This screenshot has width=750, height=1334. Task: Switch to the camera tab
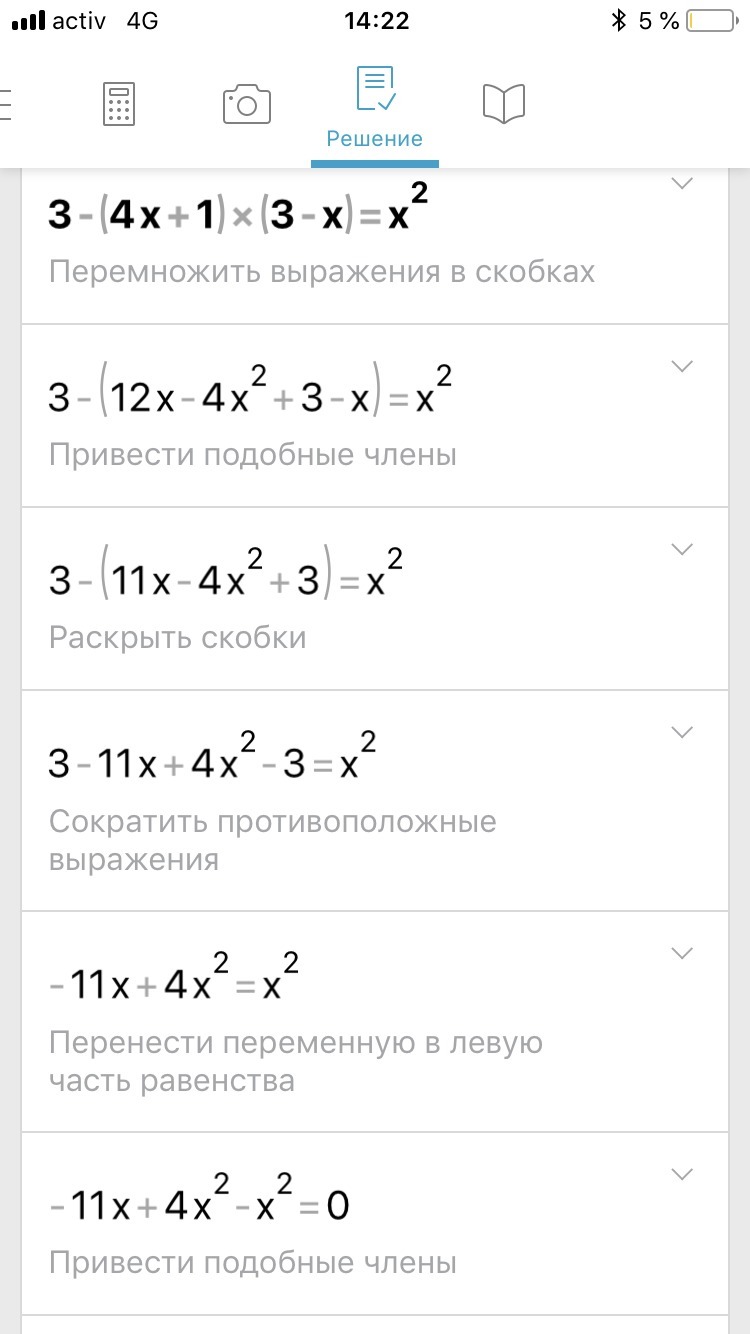click(x=247, y=104)
